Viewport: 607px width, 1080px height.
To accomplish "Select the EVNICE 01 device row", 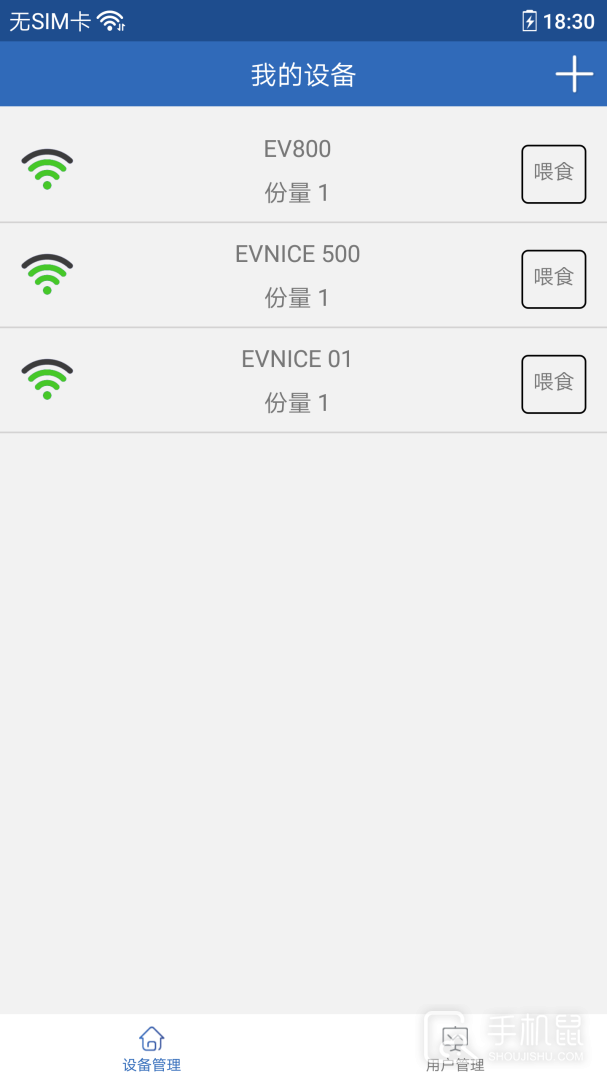I will tap(303, 380).
